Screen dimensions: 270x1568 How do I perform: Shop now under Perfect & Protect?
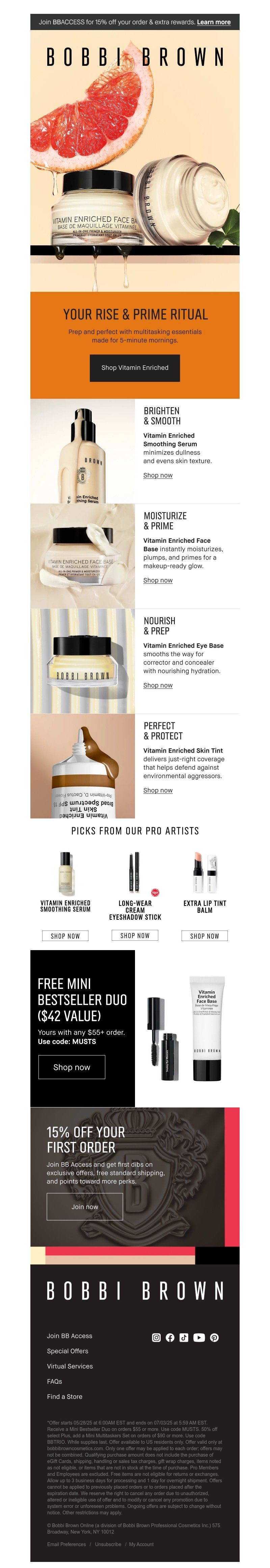(x=158, y=790)
